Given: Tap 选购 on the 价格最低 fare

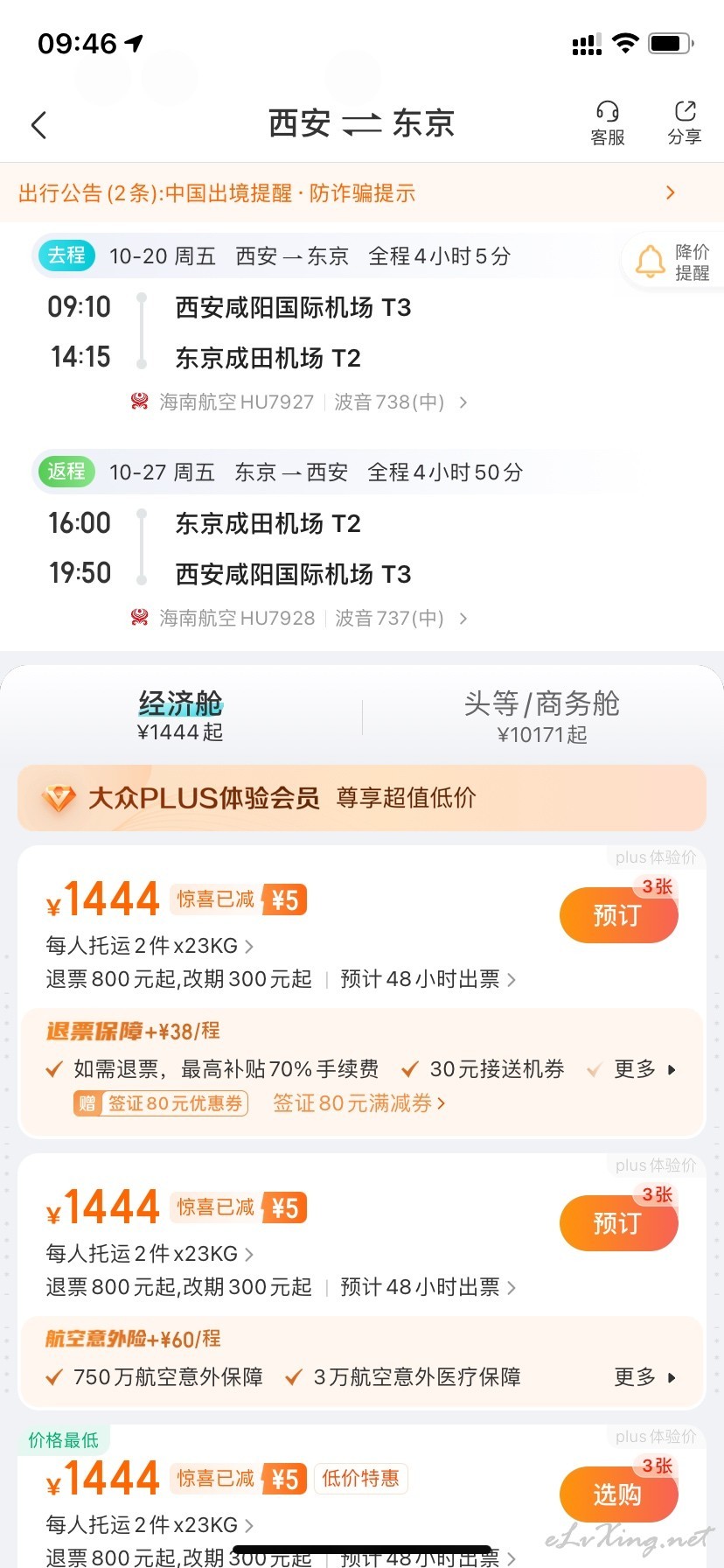Looking at the screenshot, I should (x=618, y=1494).
